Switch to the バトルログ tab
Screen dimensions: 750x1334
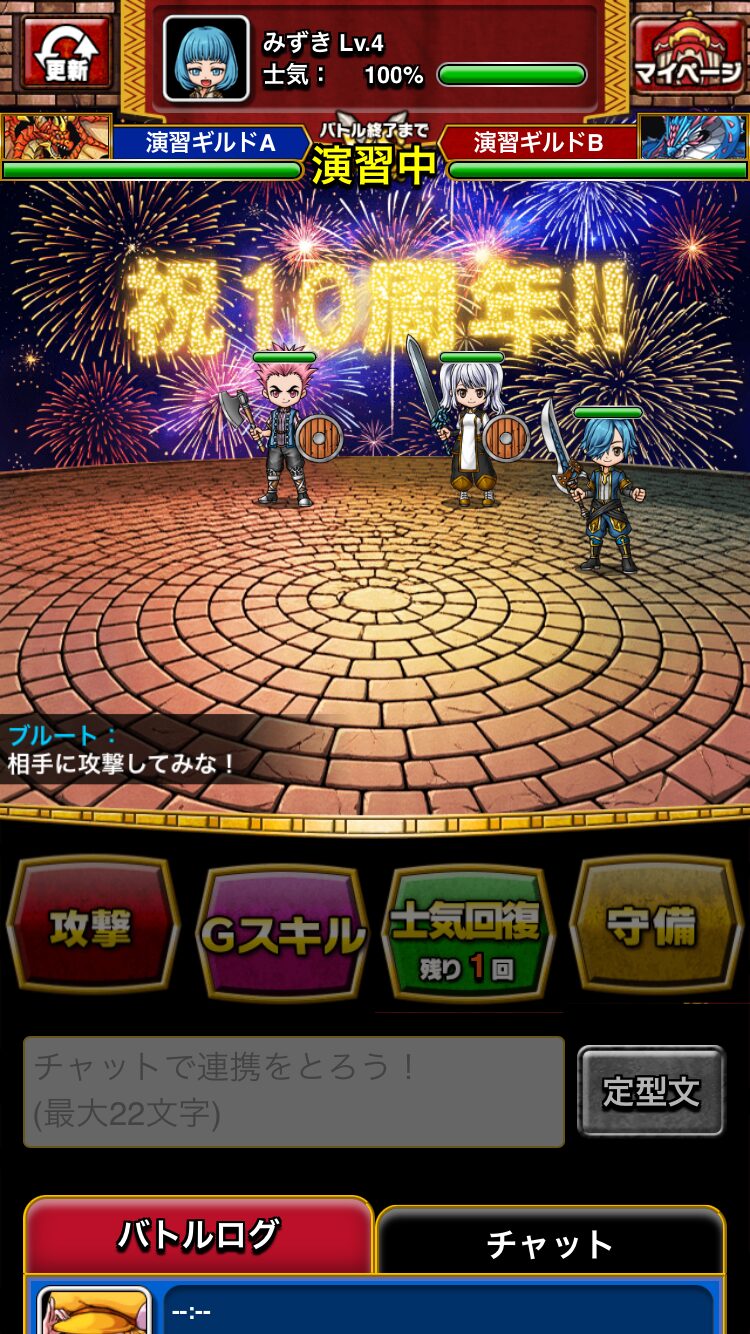198,1237
